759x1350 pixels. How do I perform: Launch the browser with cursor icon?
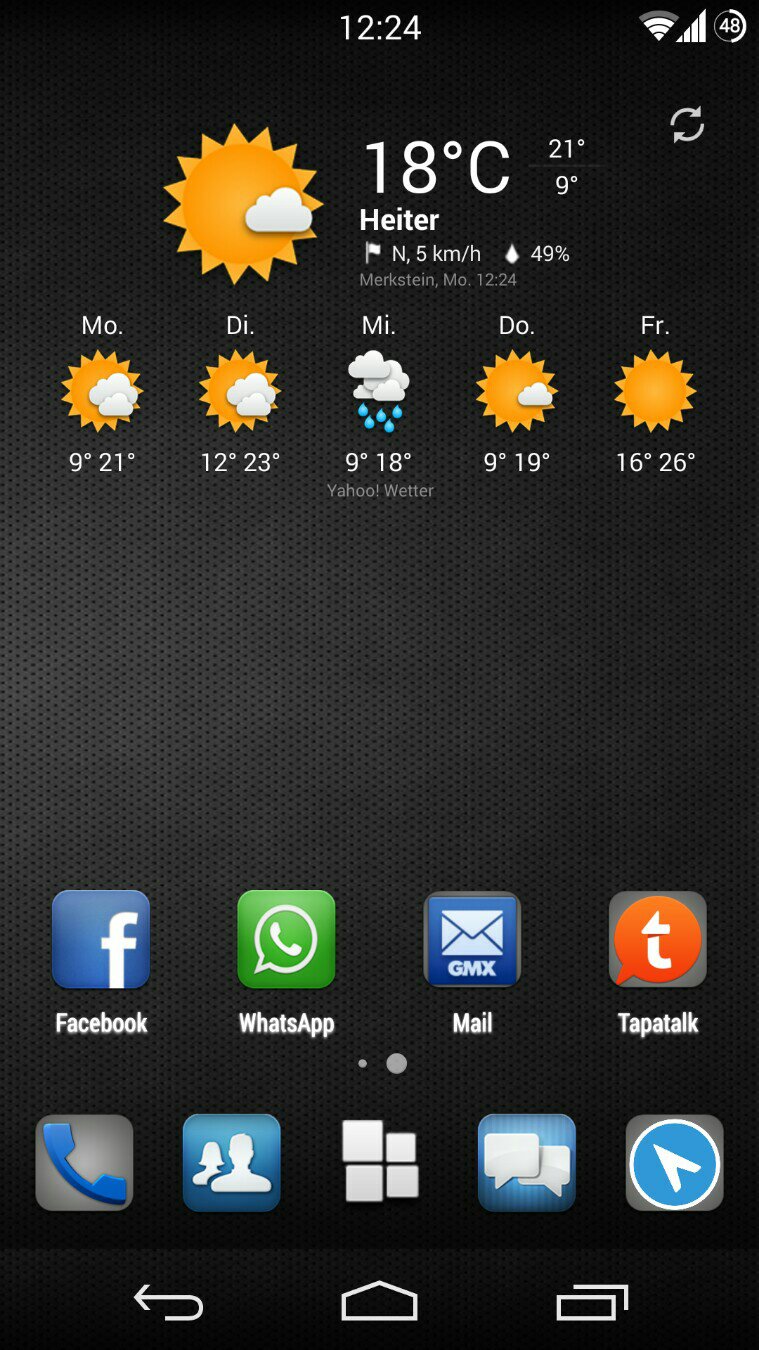click(x=675, y=1163)
